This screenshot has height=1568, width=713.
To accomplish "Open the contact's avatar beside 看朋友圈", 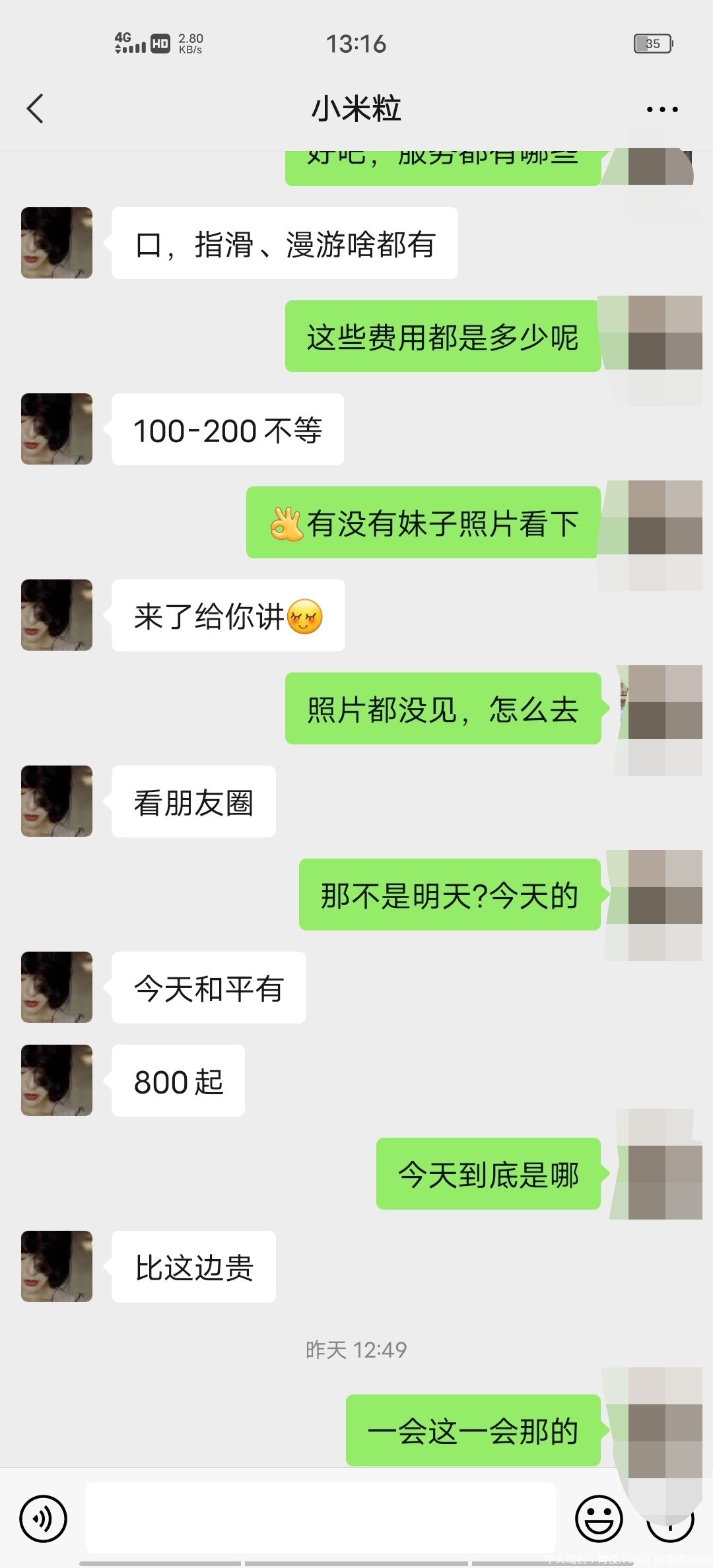I will tap(57, 801).
